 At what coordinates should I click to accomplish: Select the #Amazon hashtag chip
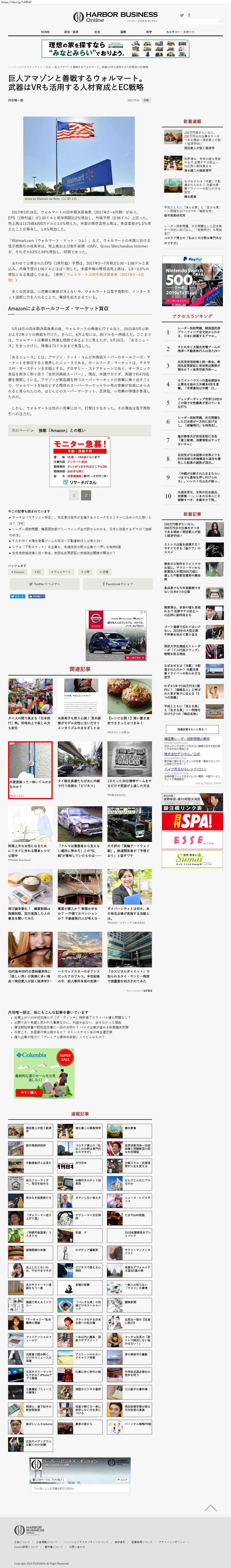pyautogui.click(x=18, y=572)
